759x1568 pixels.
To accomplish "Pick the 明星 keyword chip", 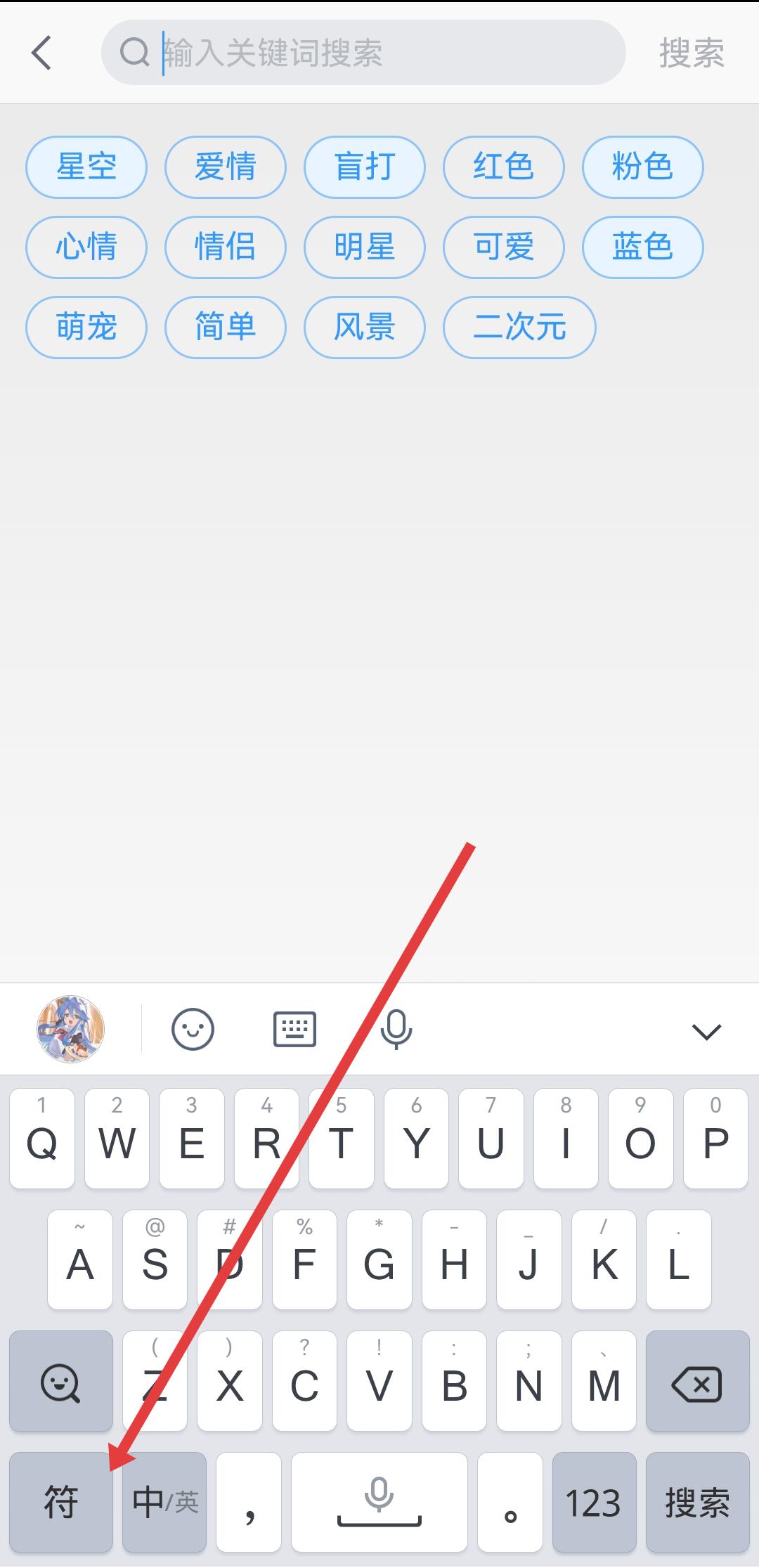I will click(x=365, y=247).
